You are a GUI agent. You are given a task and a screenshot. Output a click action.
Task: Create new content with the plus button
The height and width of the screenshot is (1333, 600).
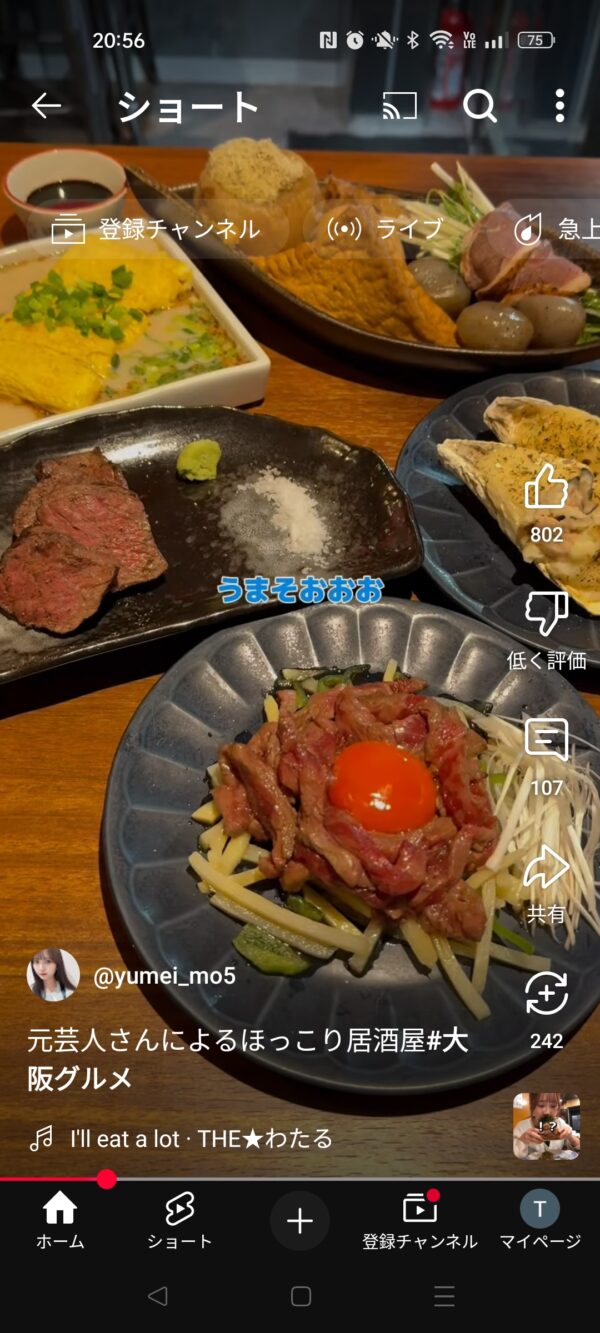(300, 1221)
